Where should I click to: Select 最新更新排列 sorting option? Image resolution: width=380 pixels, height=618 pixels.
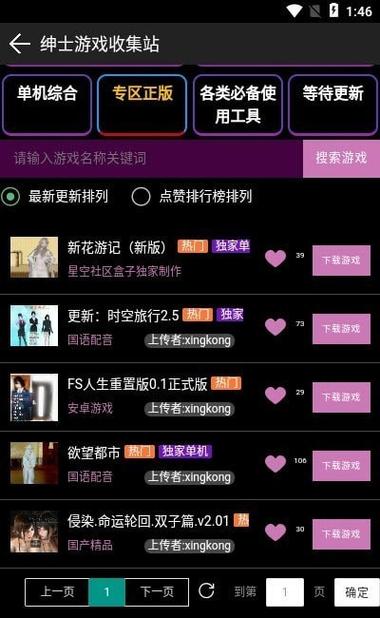[55, 196]
